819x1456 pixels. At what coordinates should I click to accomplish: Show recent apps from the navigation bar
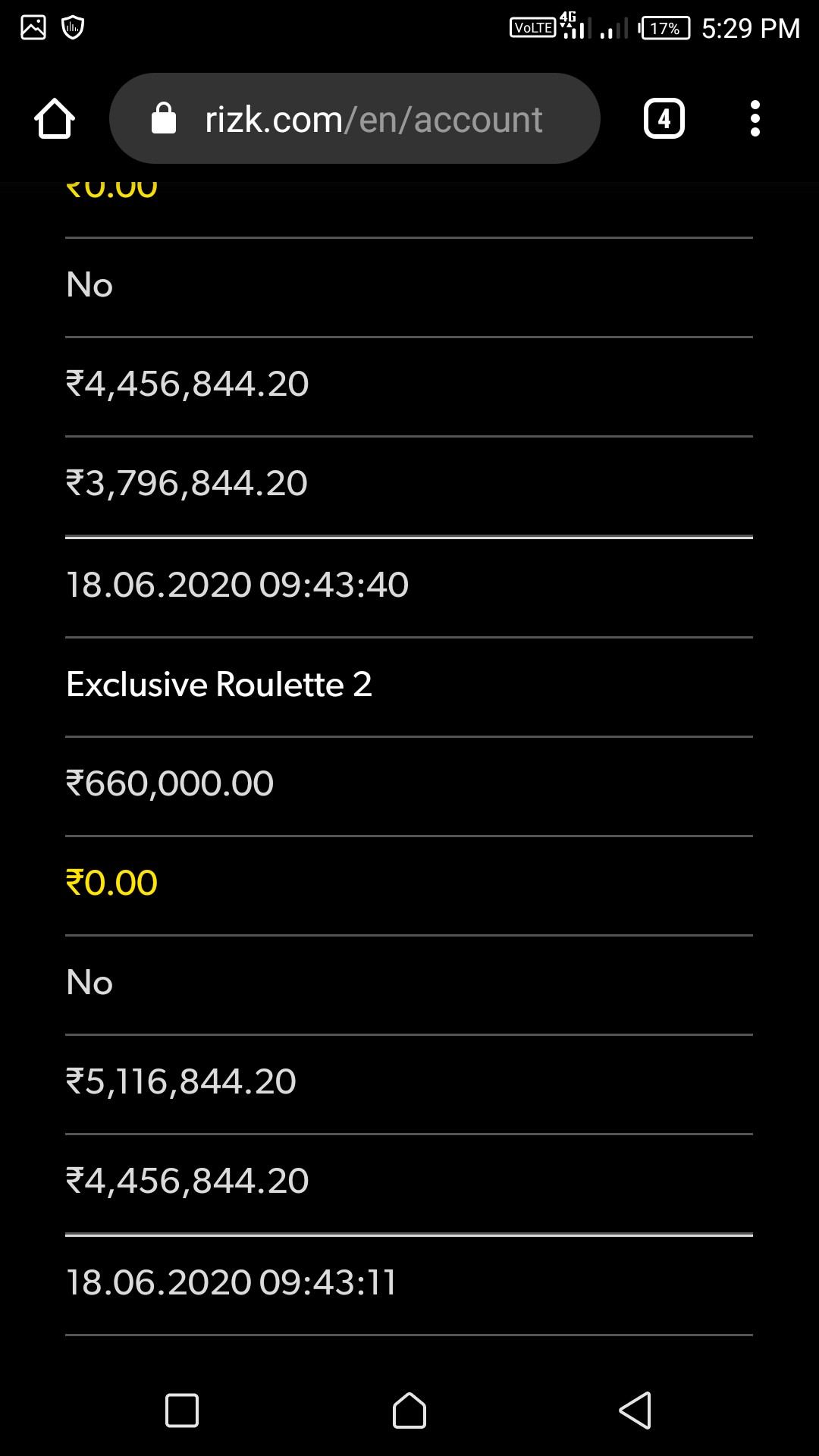tap(182, 1410)
